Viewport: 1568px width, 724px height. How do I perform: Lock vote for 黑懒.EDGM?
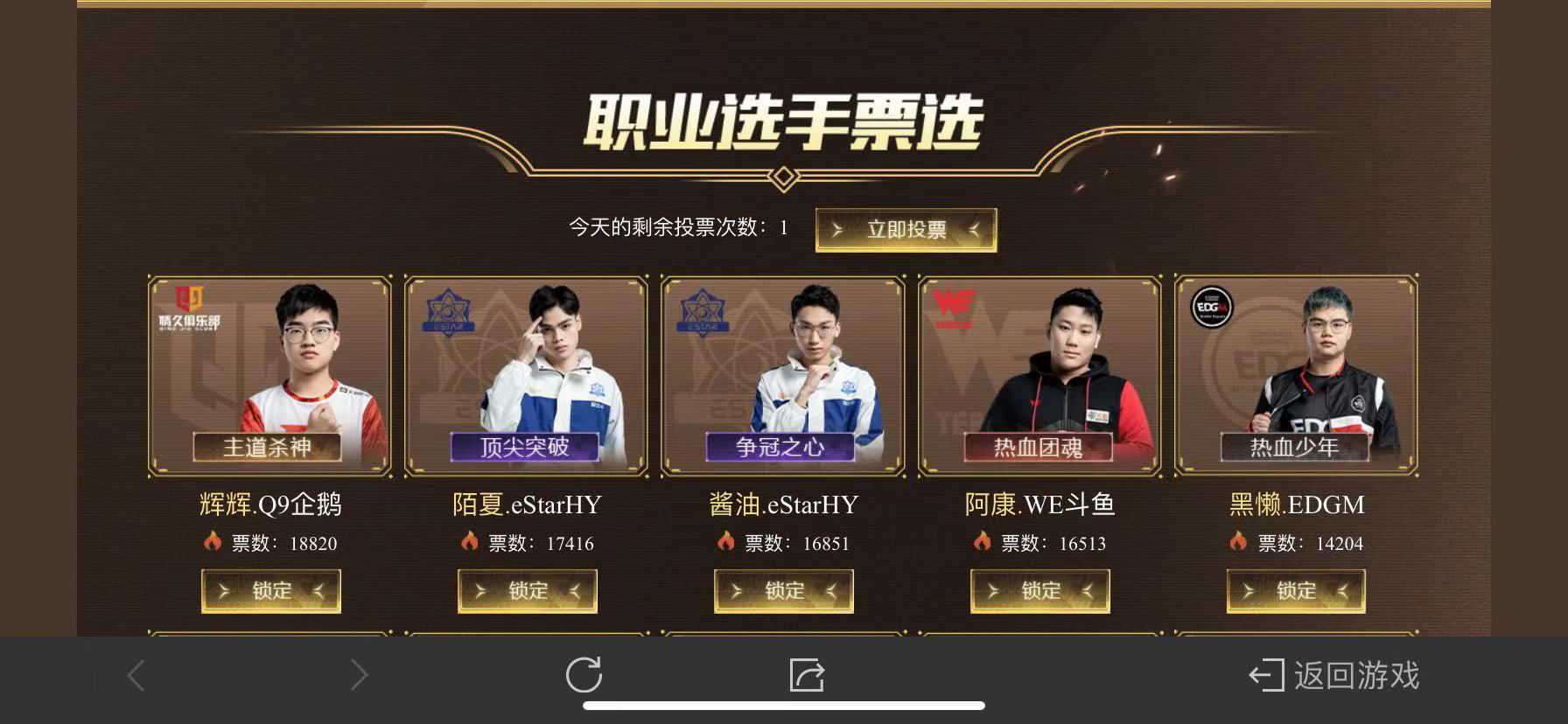1295,591
